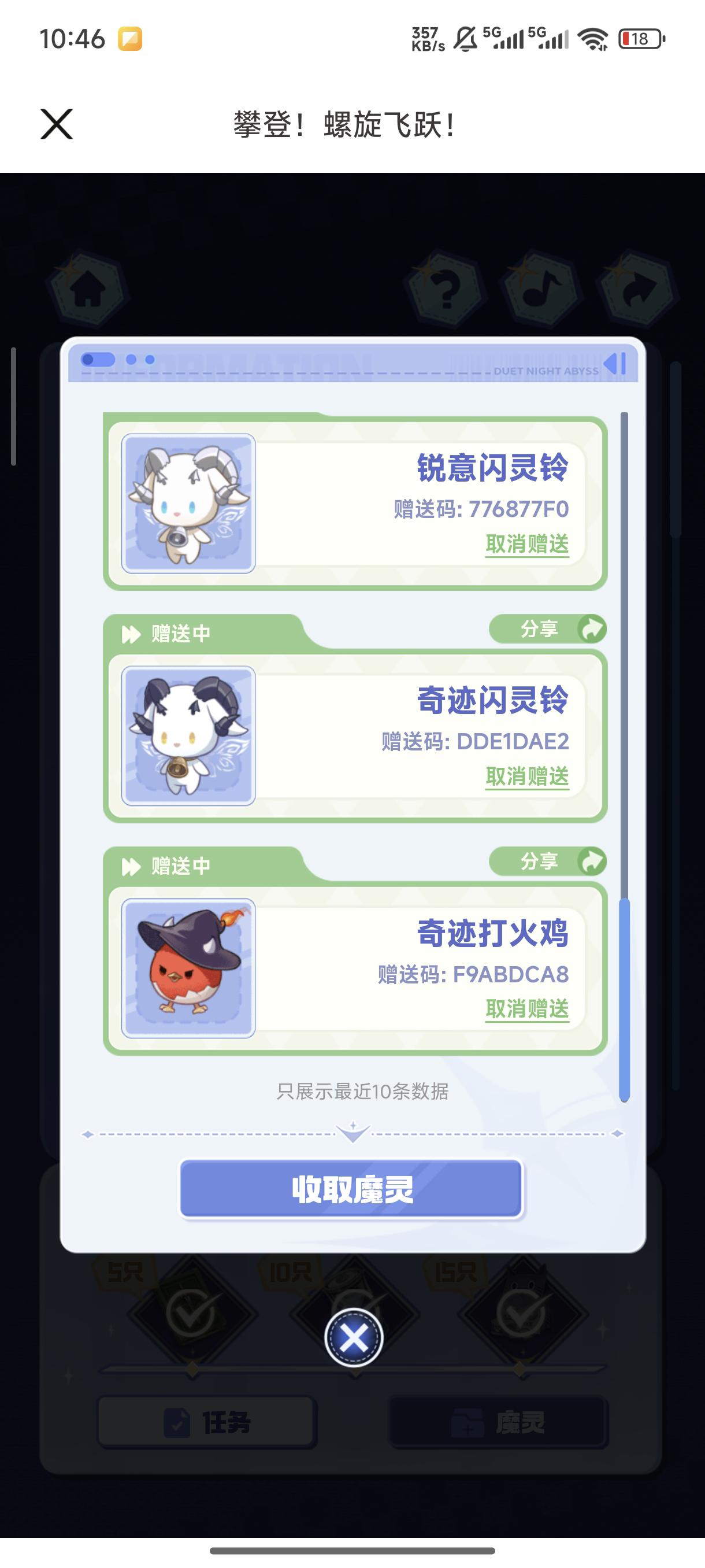This screenshot has width=705, height=1568.
Task: Share the 奇迹打火鸡 gift code
Action: [x=547, y=861]
